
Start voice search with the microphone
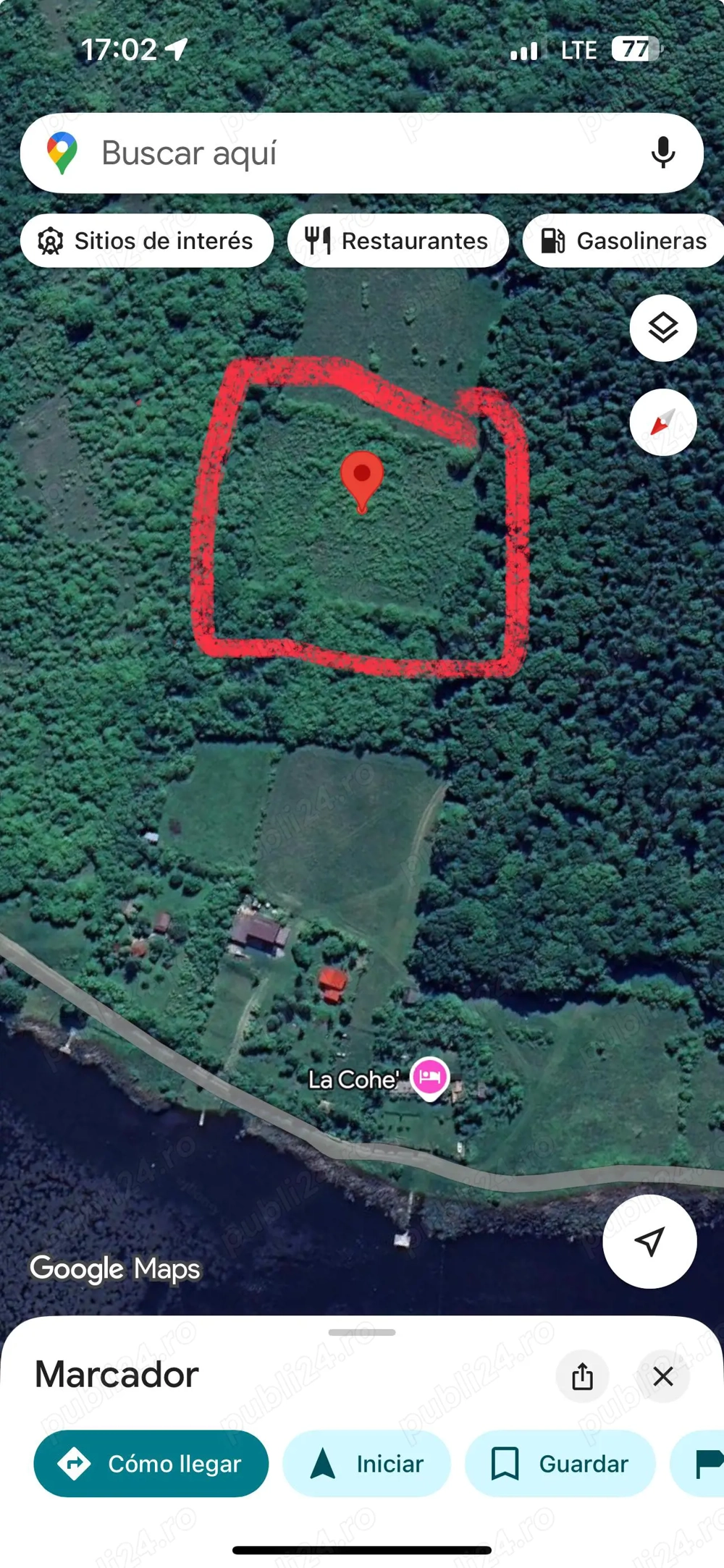point(662,153)
